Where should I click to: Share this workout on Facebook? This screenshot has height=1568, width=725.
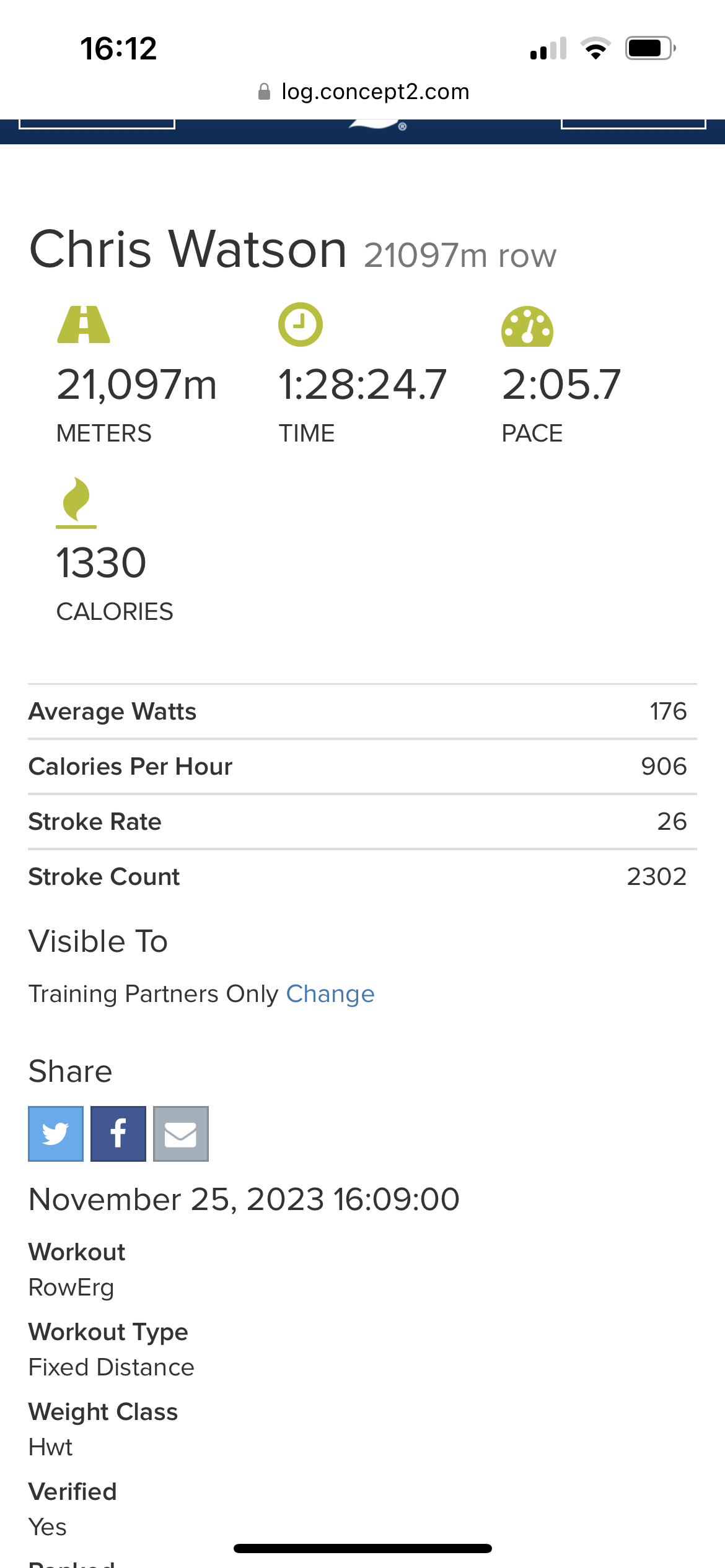coord(118,1134)
